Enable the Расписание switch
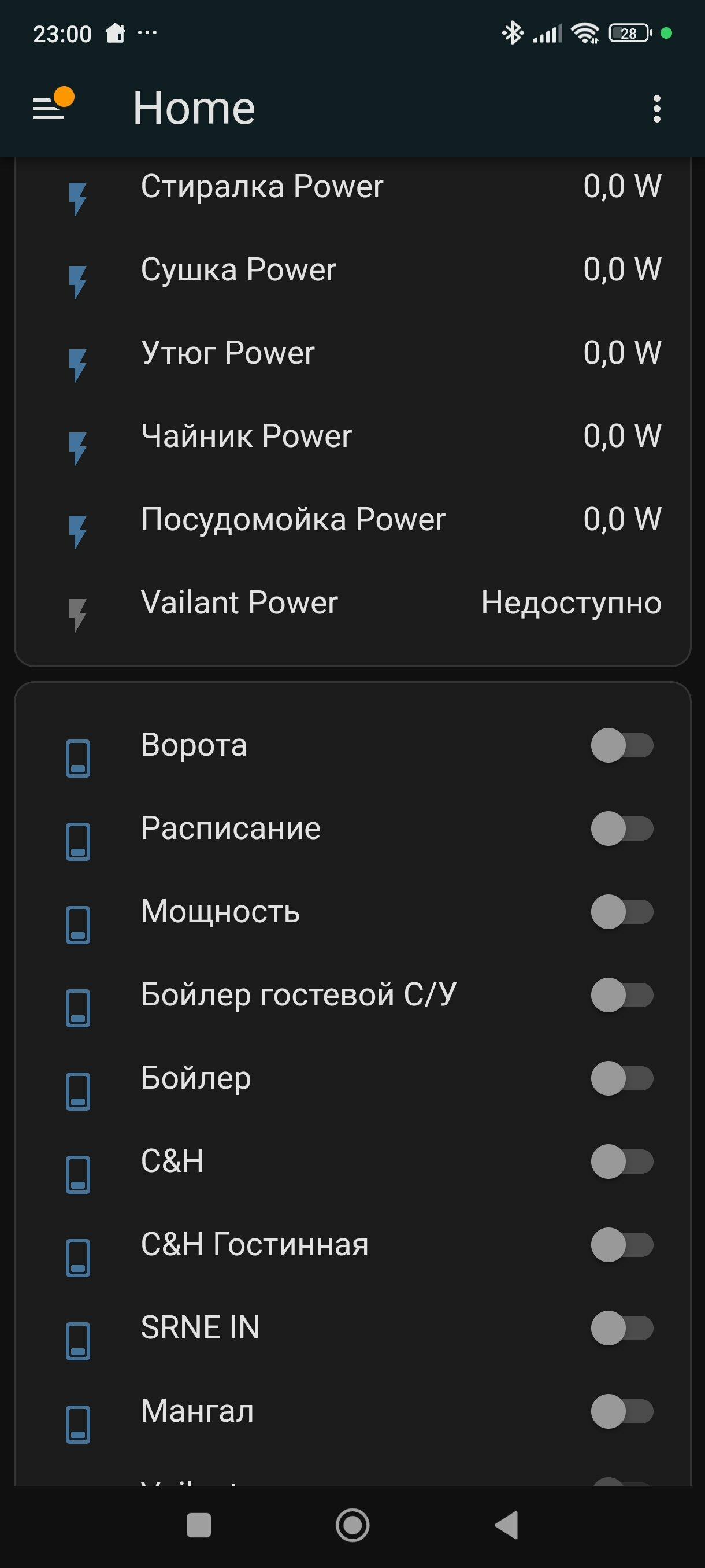The image size is (705, 1568). click(x=622, y=829)
